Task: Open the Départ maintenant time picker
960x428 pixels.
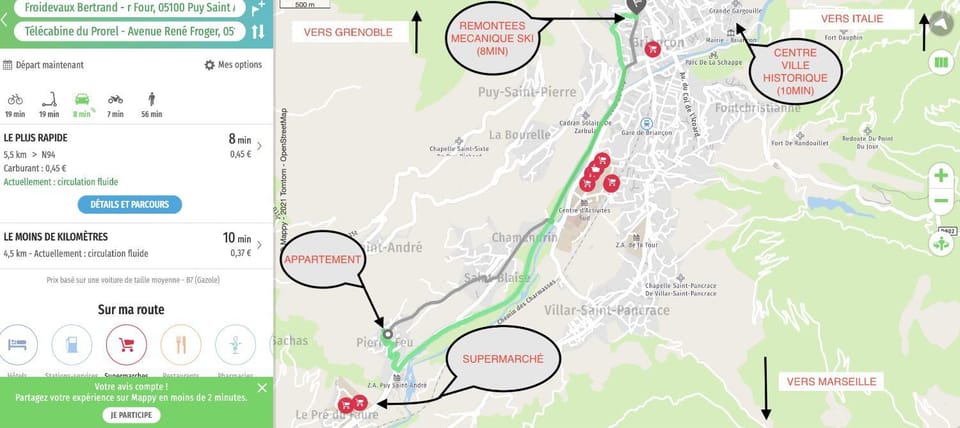Action: (44, 65)
